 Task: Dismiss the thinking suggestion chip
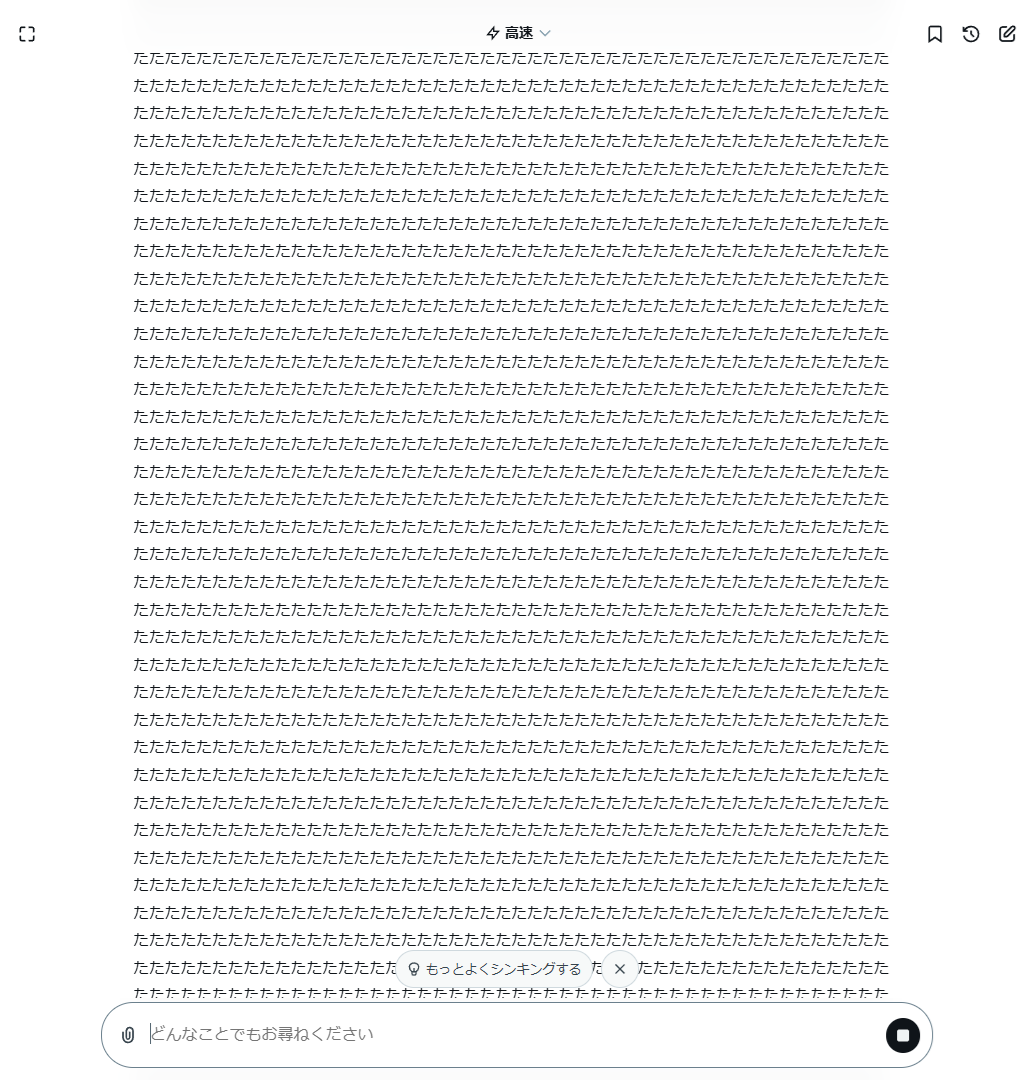(x=620, y=968)
